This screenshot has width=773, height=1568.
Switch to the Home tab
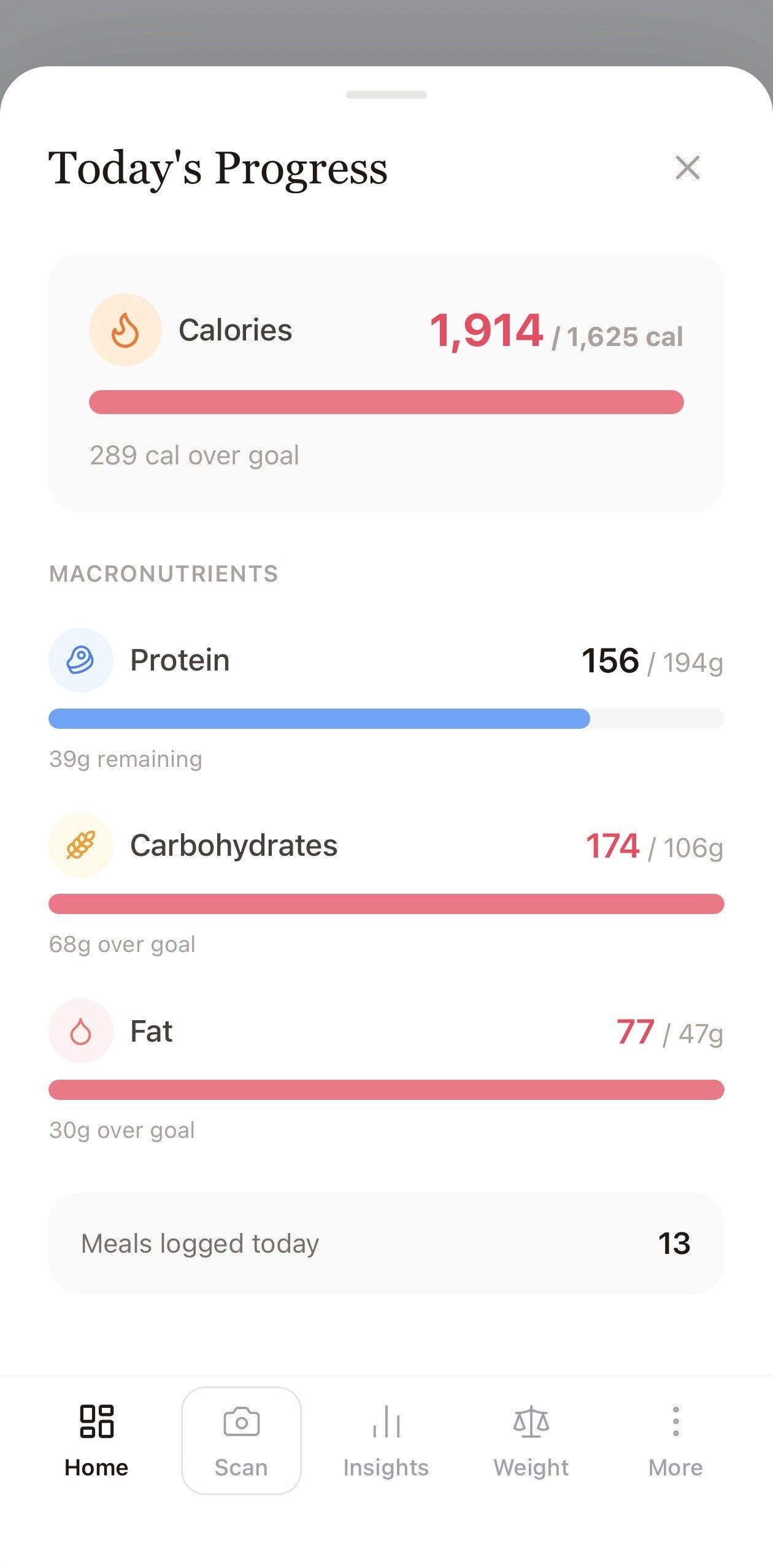[96, 1440]
